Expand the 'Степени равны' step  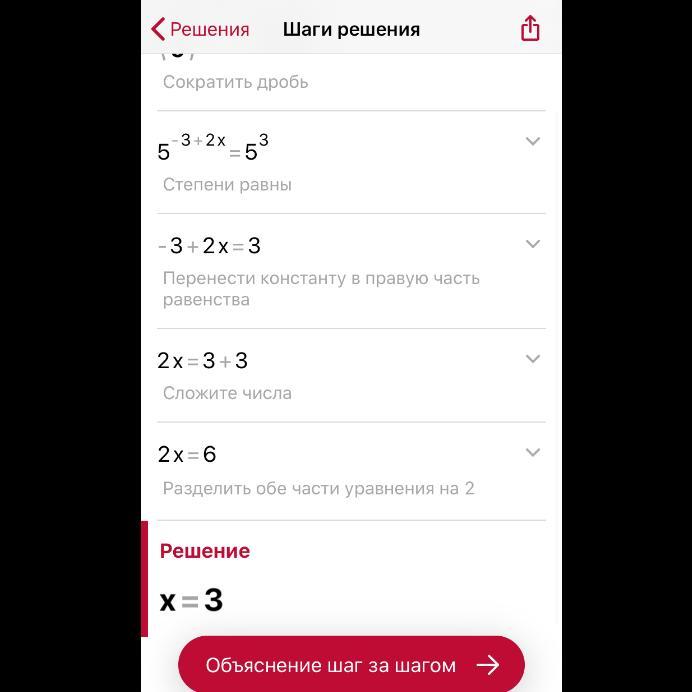[x=533, y=141]
